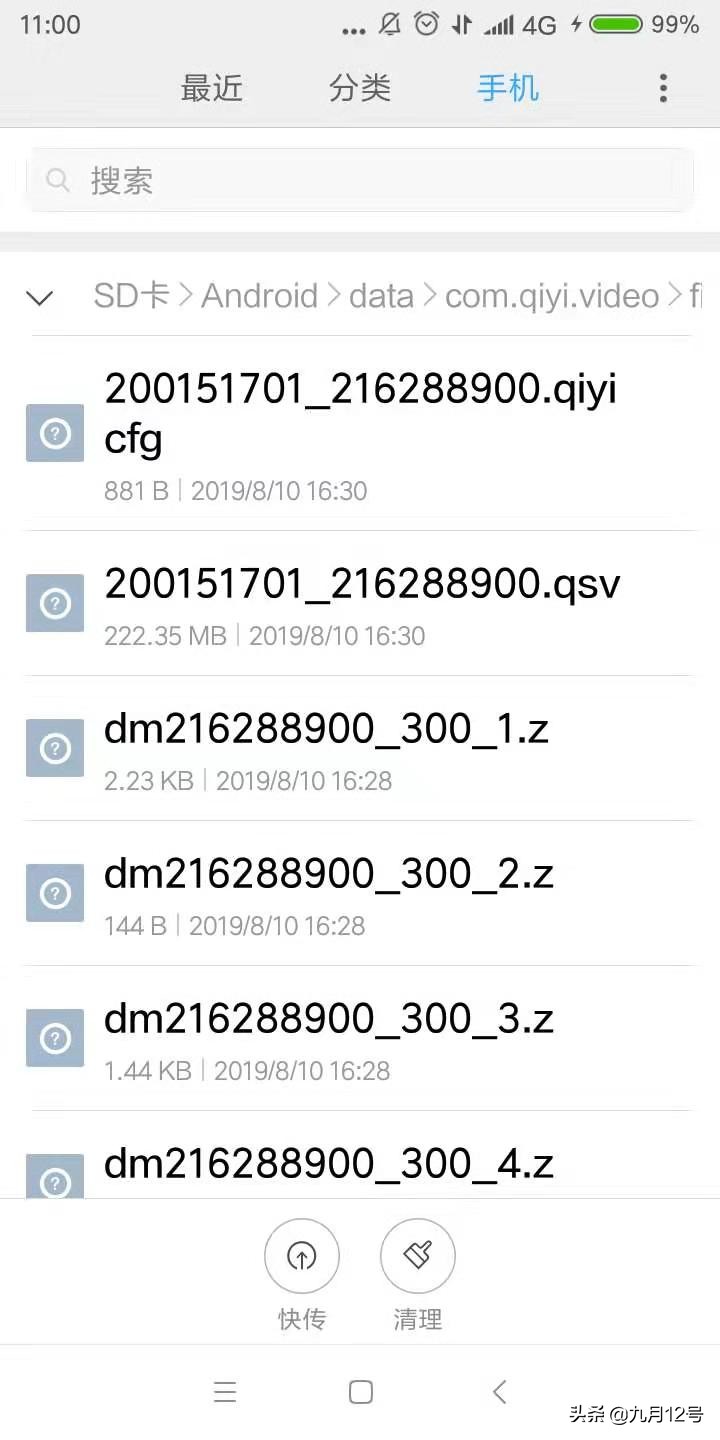Jump to the Android folder in breadcrumb

259,296
